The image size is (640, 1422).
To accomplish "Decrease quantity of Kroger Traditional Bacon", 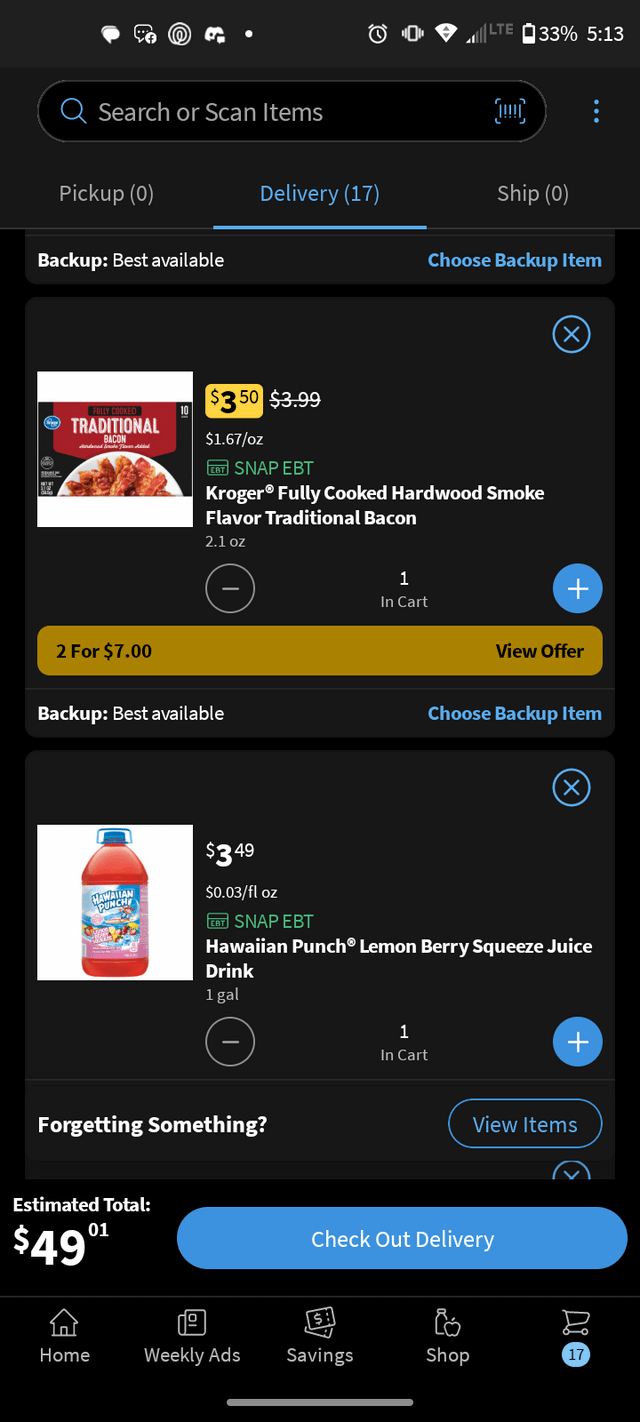I will click(230, 589).
